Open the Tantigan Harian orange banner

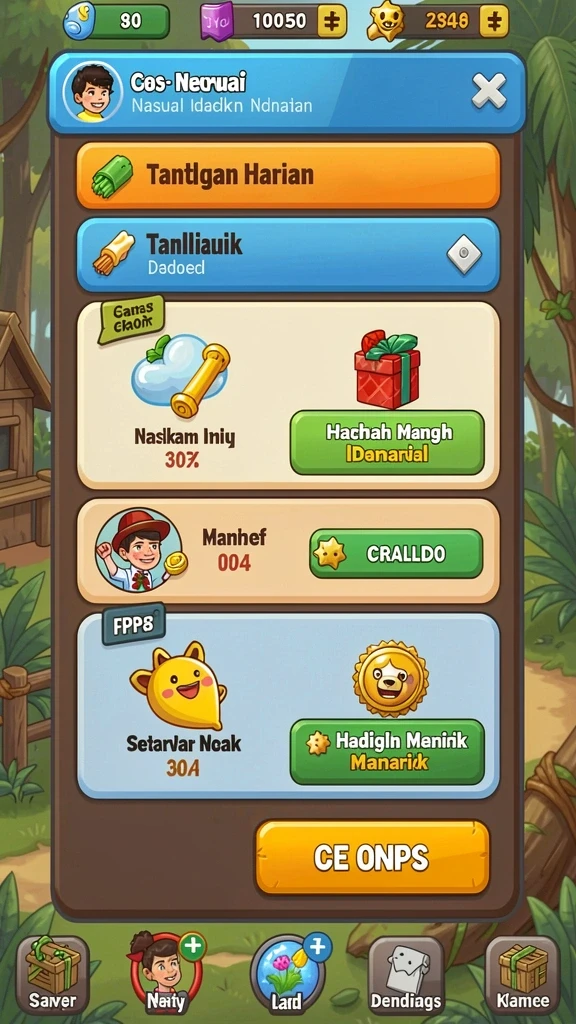pos(288,175)
